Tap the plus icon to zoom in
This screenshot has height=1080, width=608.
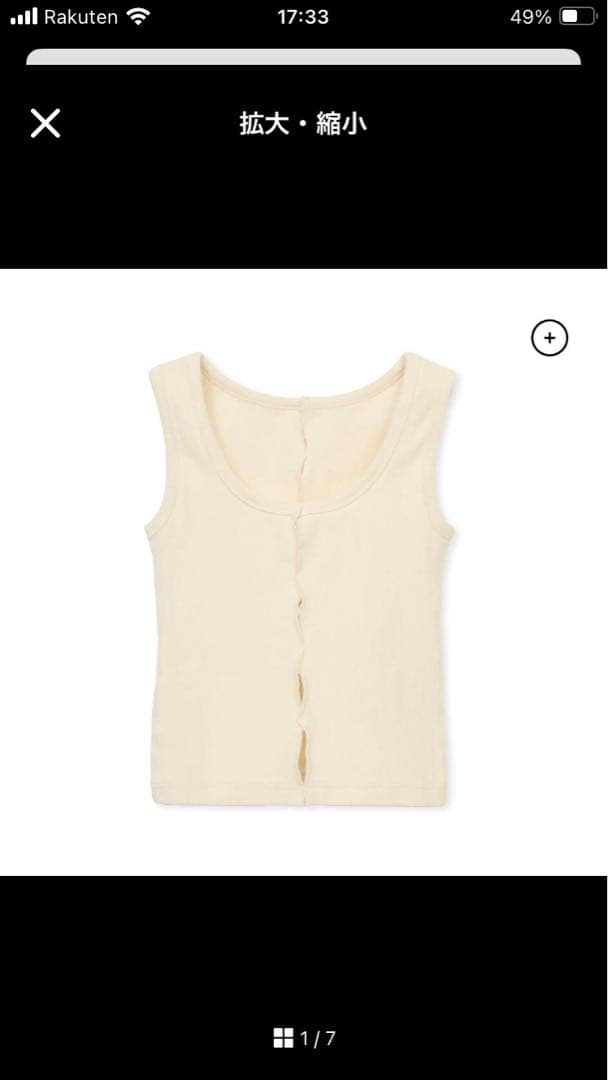(x=549, y=338)
